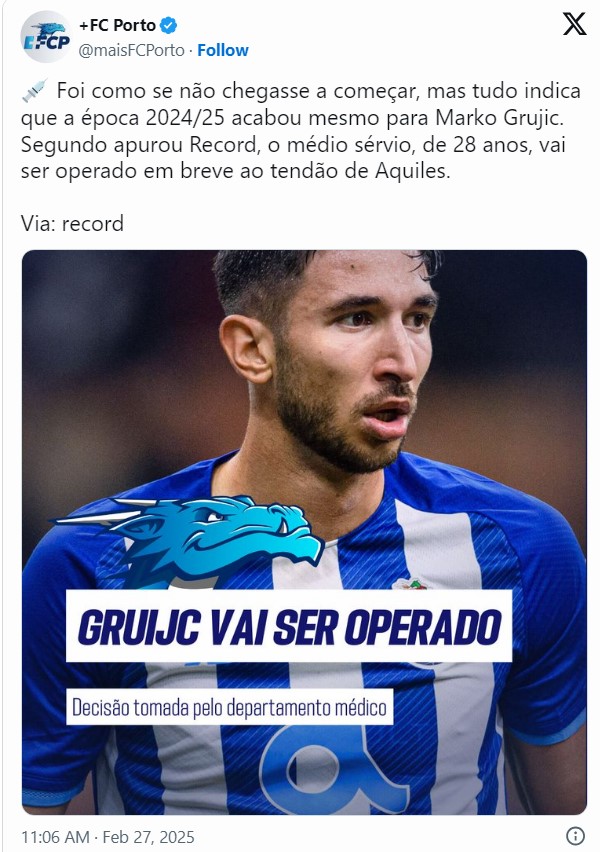Image resolution: width=600 pixels, height=852 pixels.
Task: View the Grujic post image
Action: (304, 530)
